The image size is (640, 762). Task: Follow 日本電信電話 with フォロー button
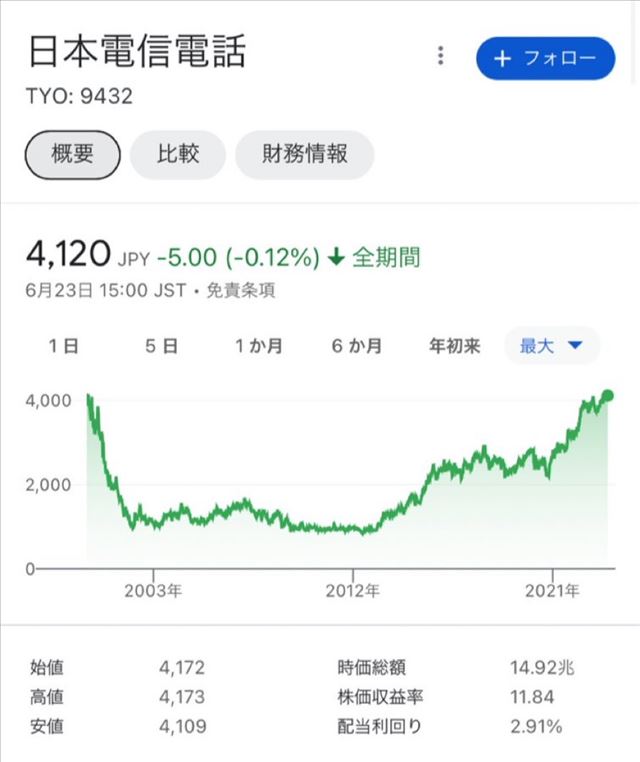(545, 58)
